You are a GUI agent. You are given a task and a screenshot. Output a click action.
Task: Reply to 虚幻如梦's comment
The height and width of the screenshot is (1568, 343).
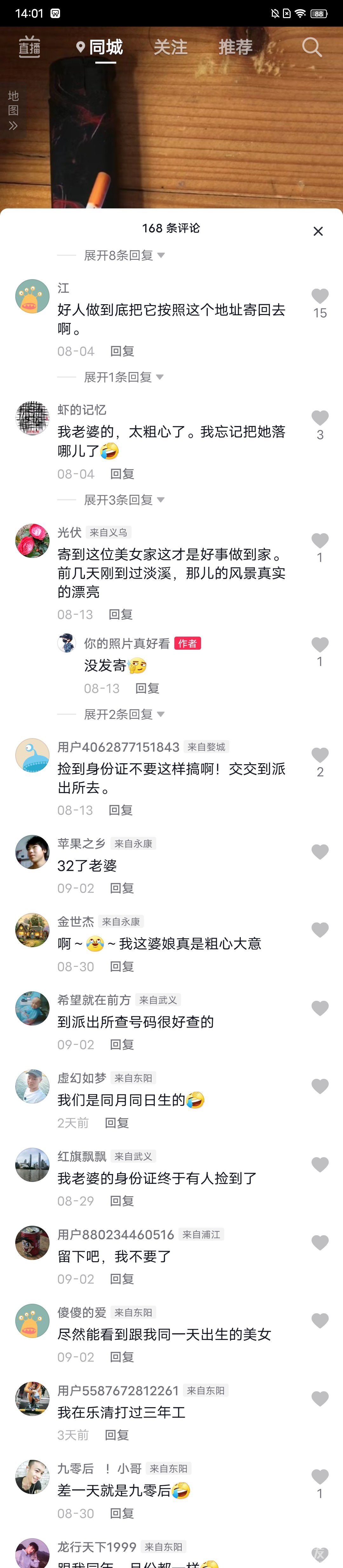(117, 1122)
